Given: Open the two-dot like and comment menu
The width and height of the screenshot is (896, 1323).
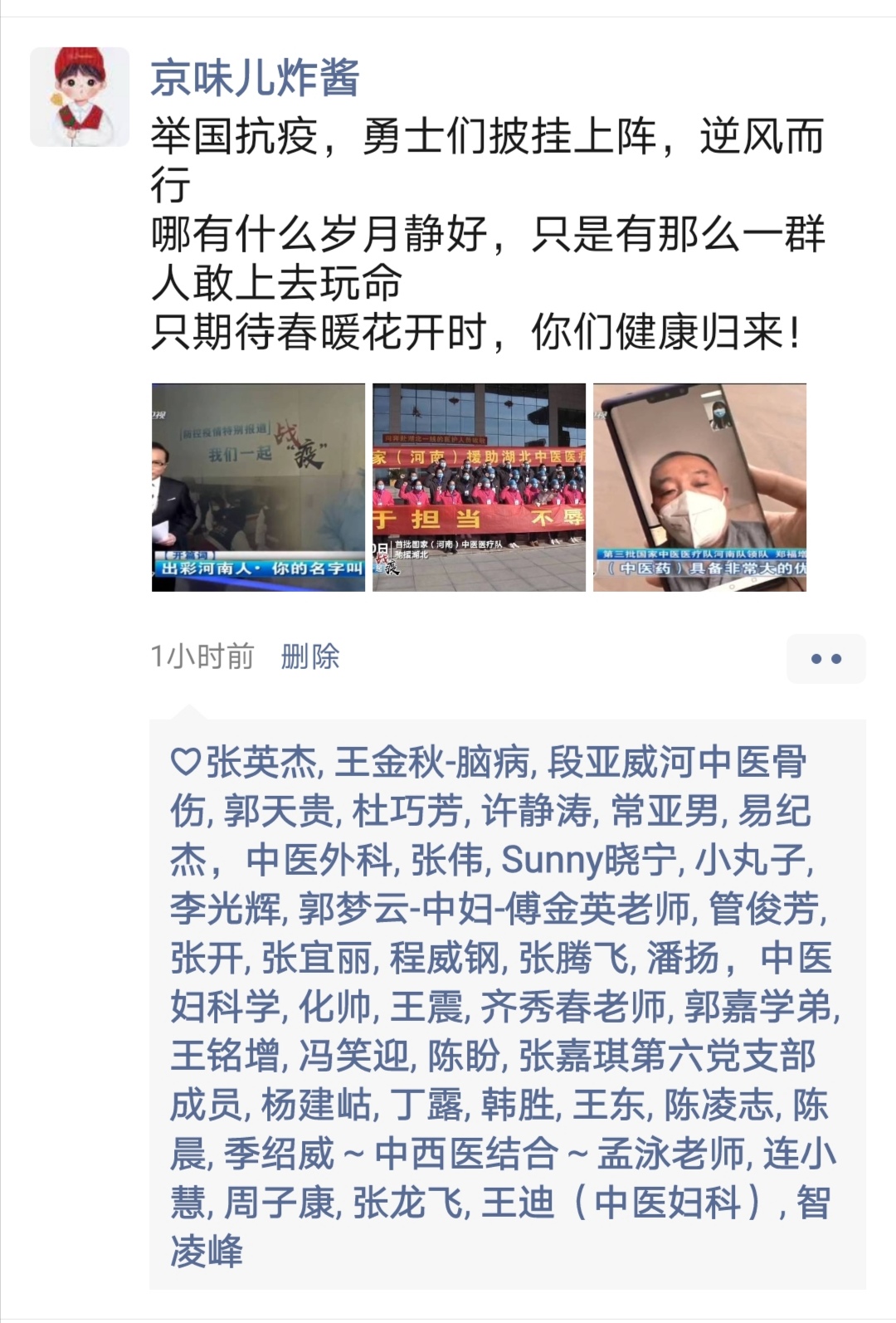Looking at the screenshot, I should click(825, 659).
